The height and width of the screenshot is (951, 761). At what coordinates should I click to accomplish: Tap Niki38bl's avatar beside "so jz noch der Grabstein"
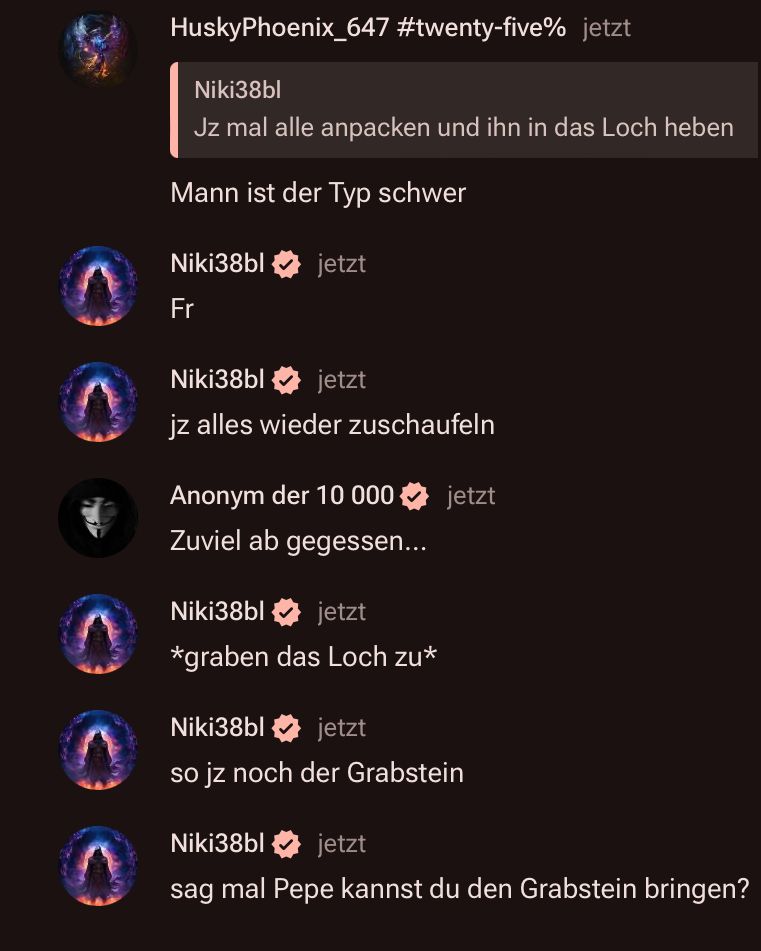tap(98, 750)
